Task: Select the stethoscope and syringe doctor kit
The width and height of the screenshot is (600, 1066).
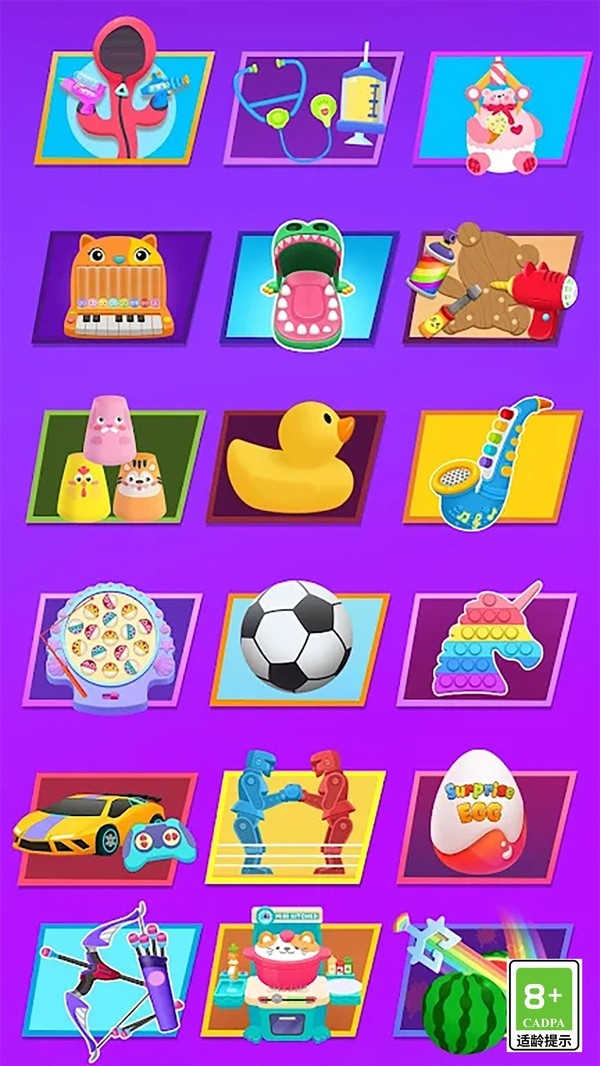Action: pyautogui.click(x=313, y=104)
